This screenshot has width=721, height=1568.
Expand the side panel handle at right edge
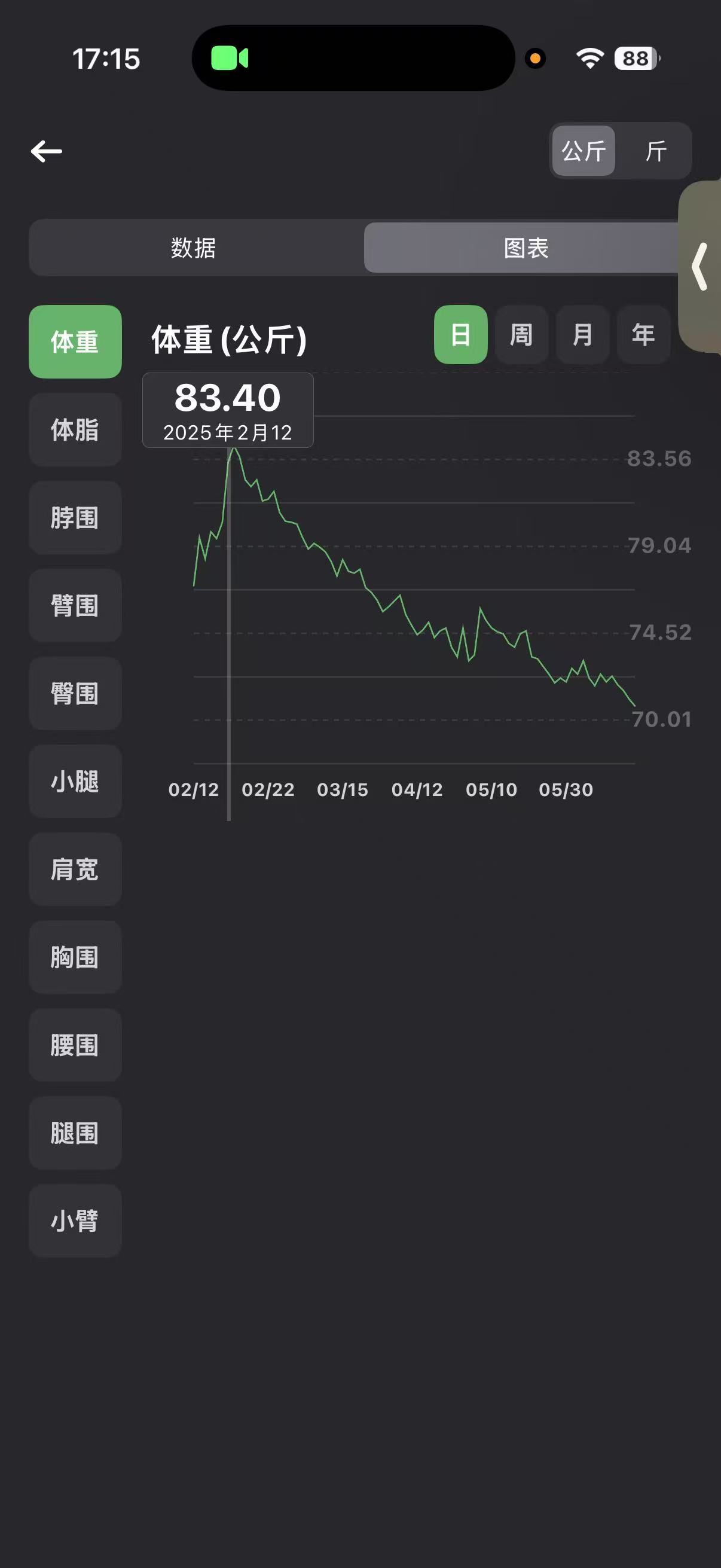click(699, 267)
